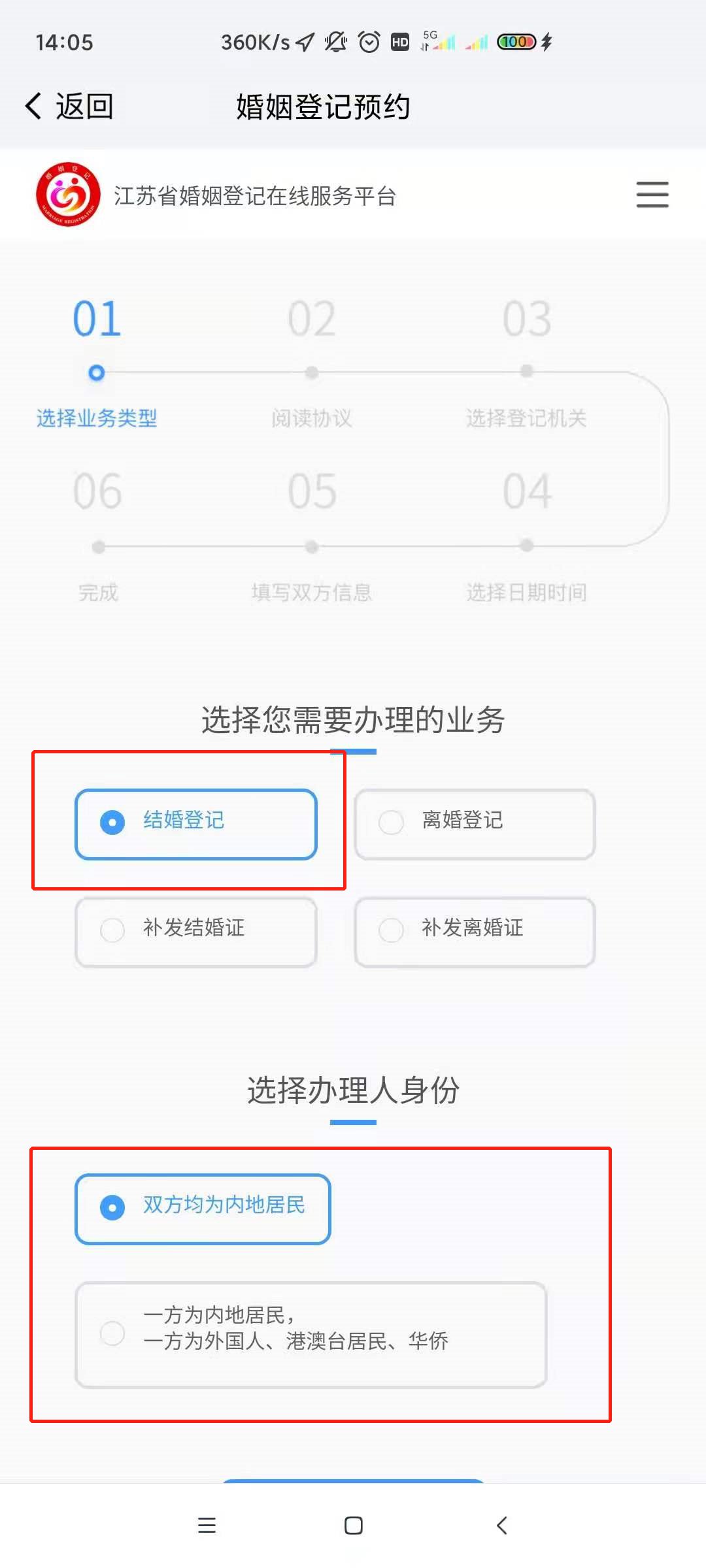Go to the system home screen
706x1568 pixels.
[353, 1525]
